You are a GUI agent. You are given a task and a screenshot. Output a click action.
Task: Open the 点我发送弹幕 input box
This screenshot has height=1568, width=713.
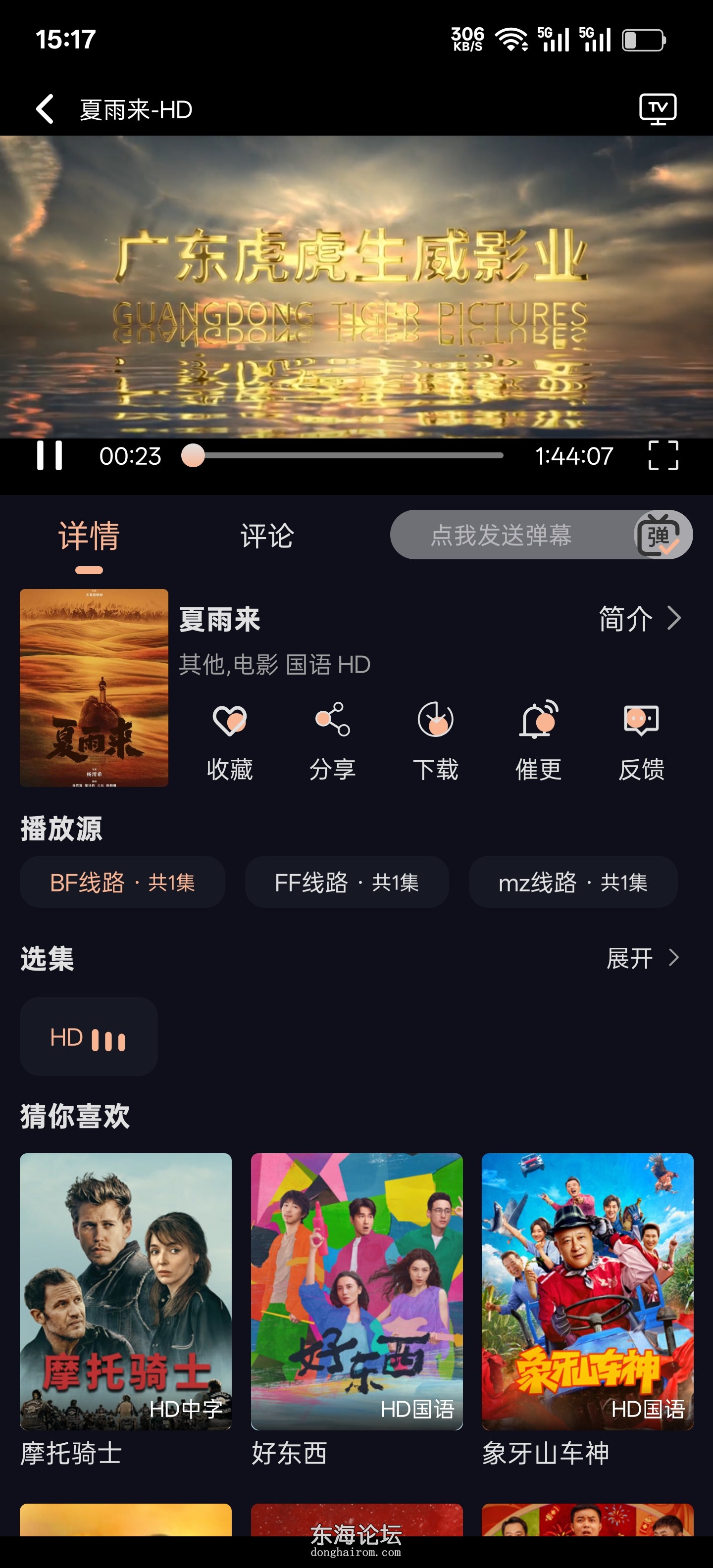[501, 535]
